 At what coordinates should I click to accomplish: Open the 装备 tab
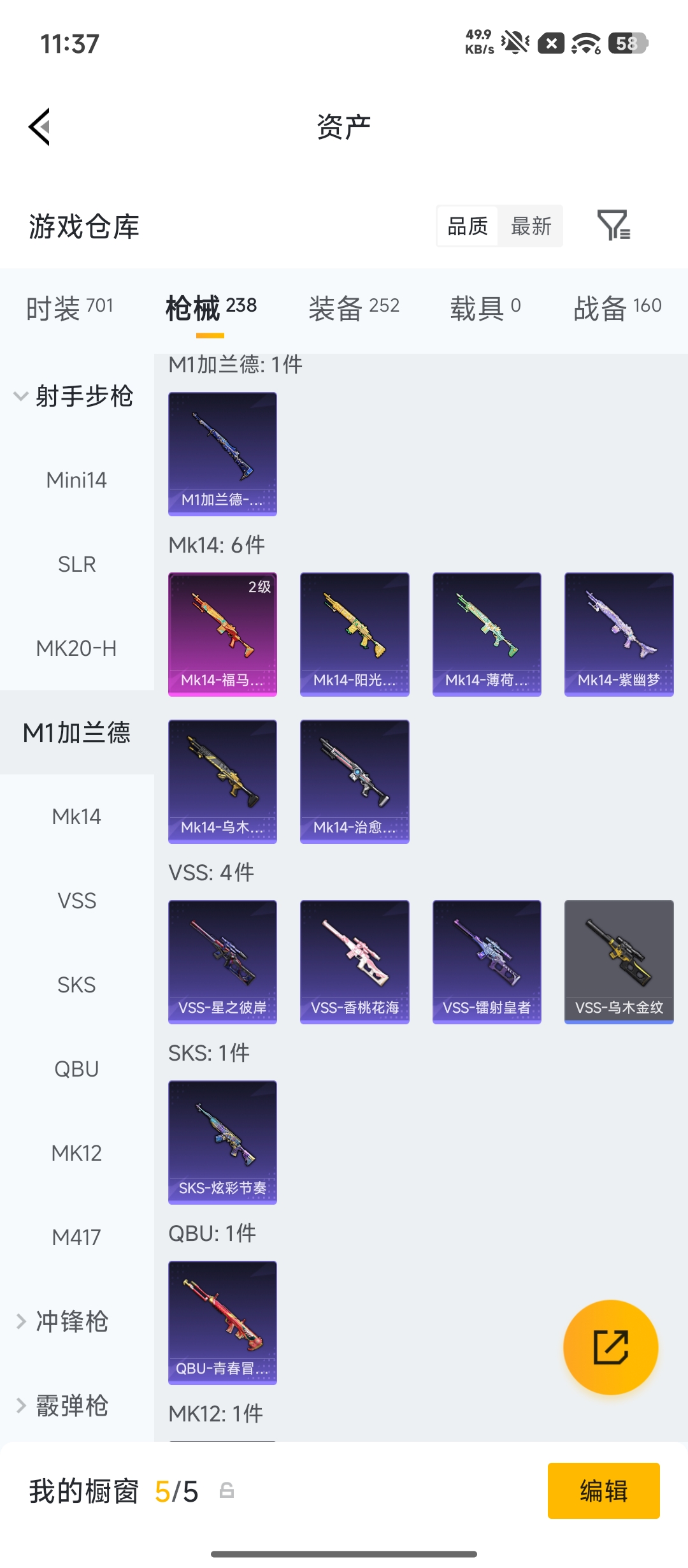coord(354,309)
